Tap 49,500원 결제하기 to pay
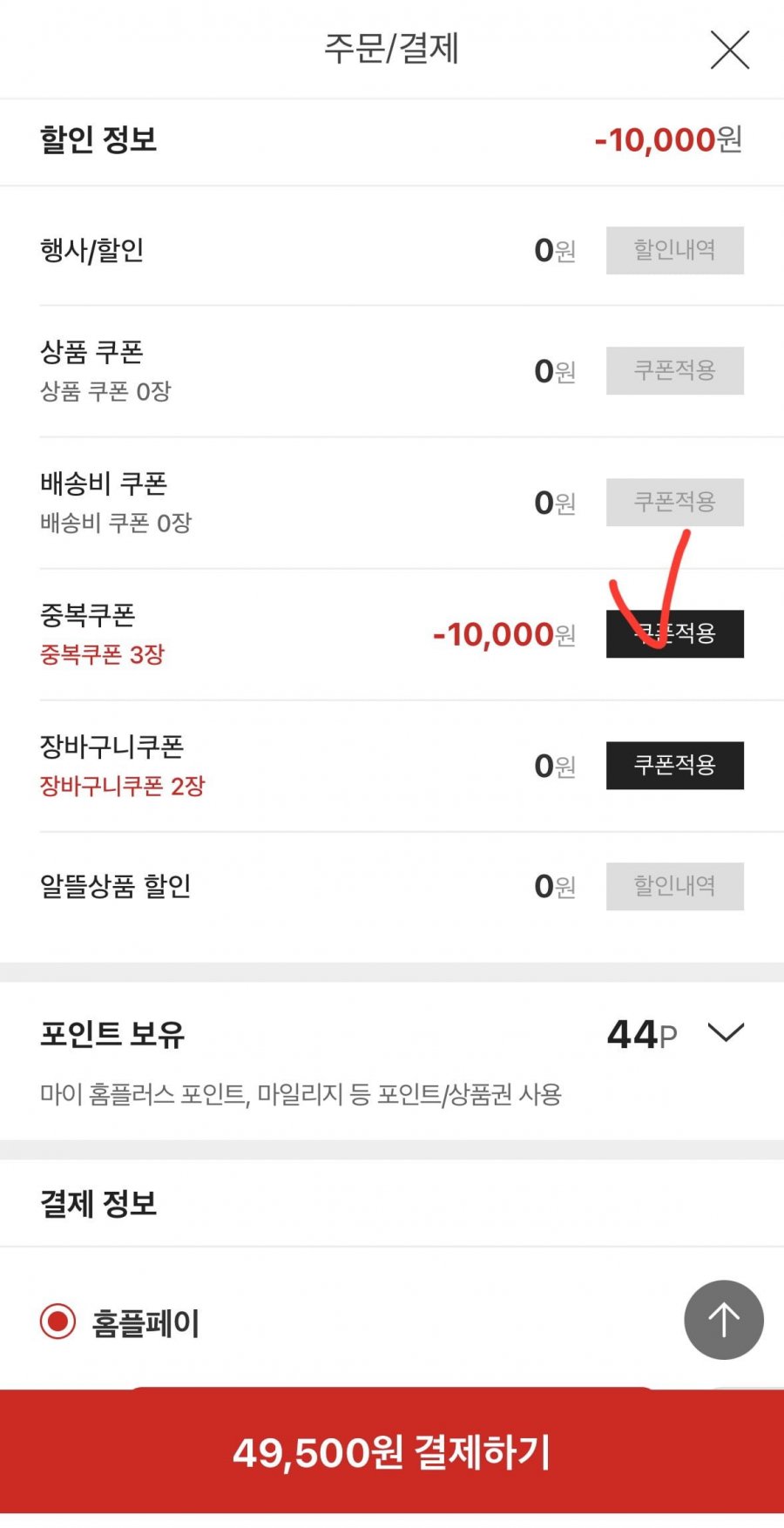 click(x=392, y=1451)
